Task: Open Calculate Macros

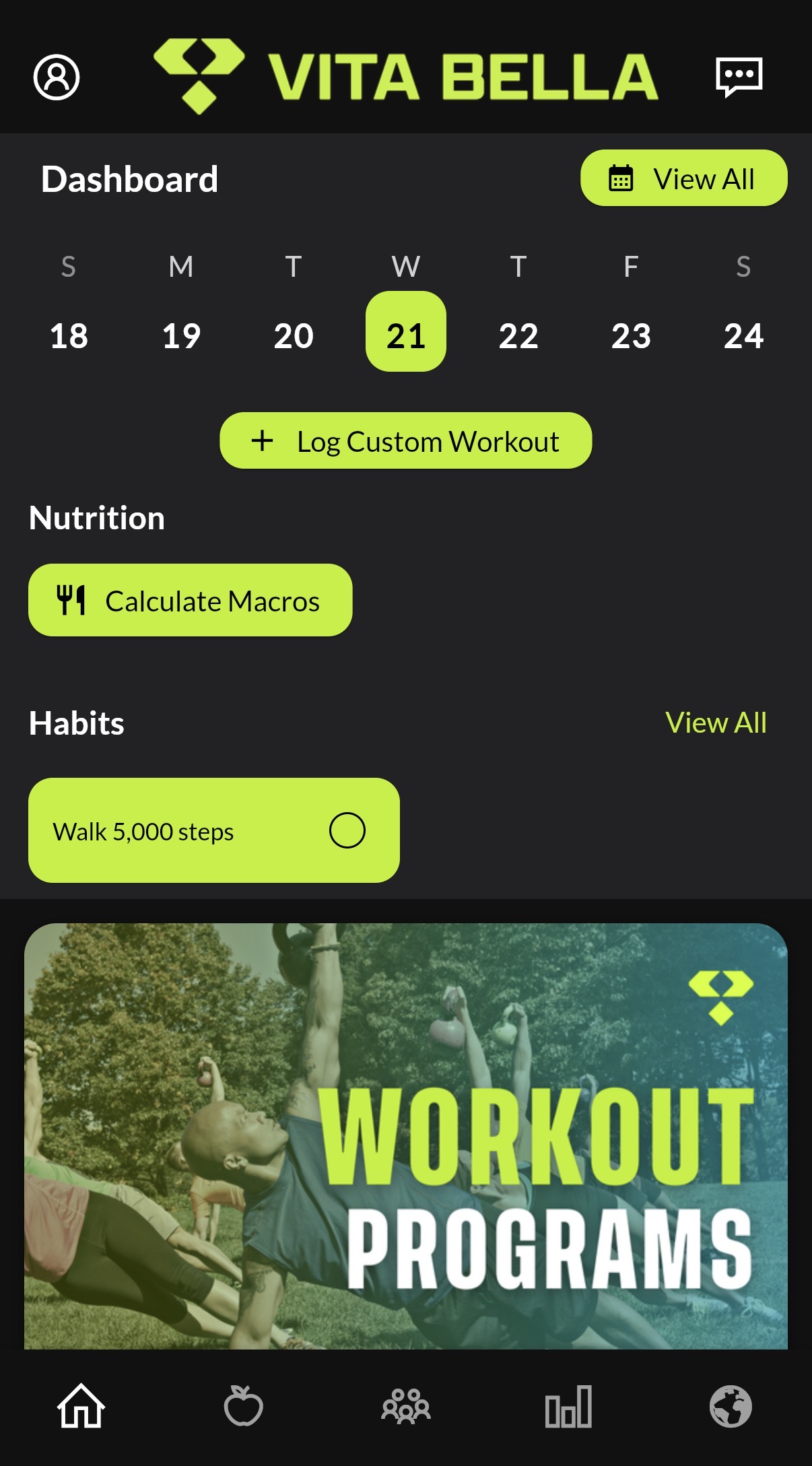Action: point(190,600)
